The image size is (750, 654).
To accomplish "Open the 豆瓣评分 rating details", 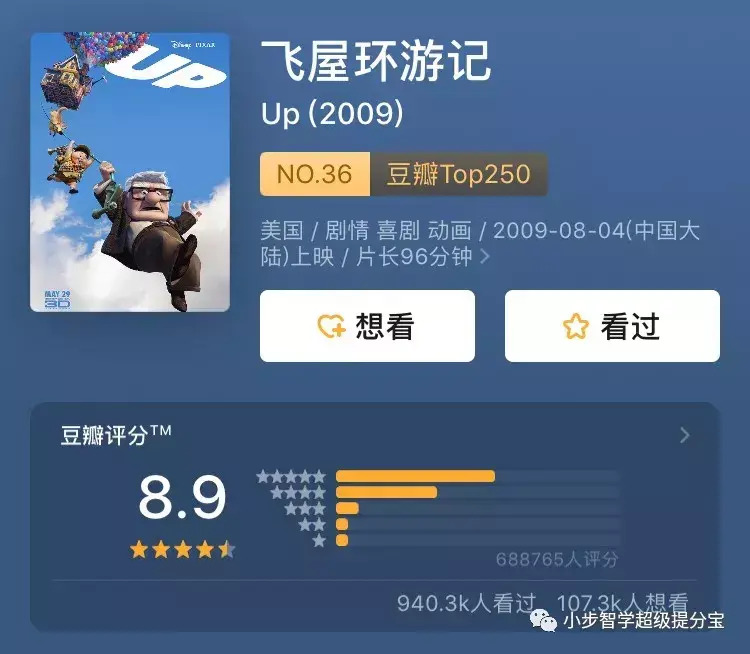I will (684, 435).
